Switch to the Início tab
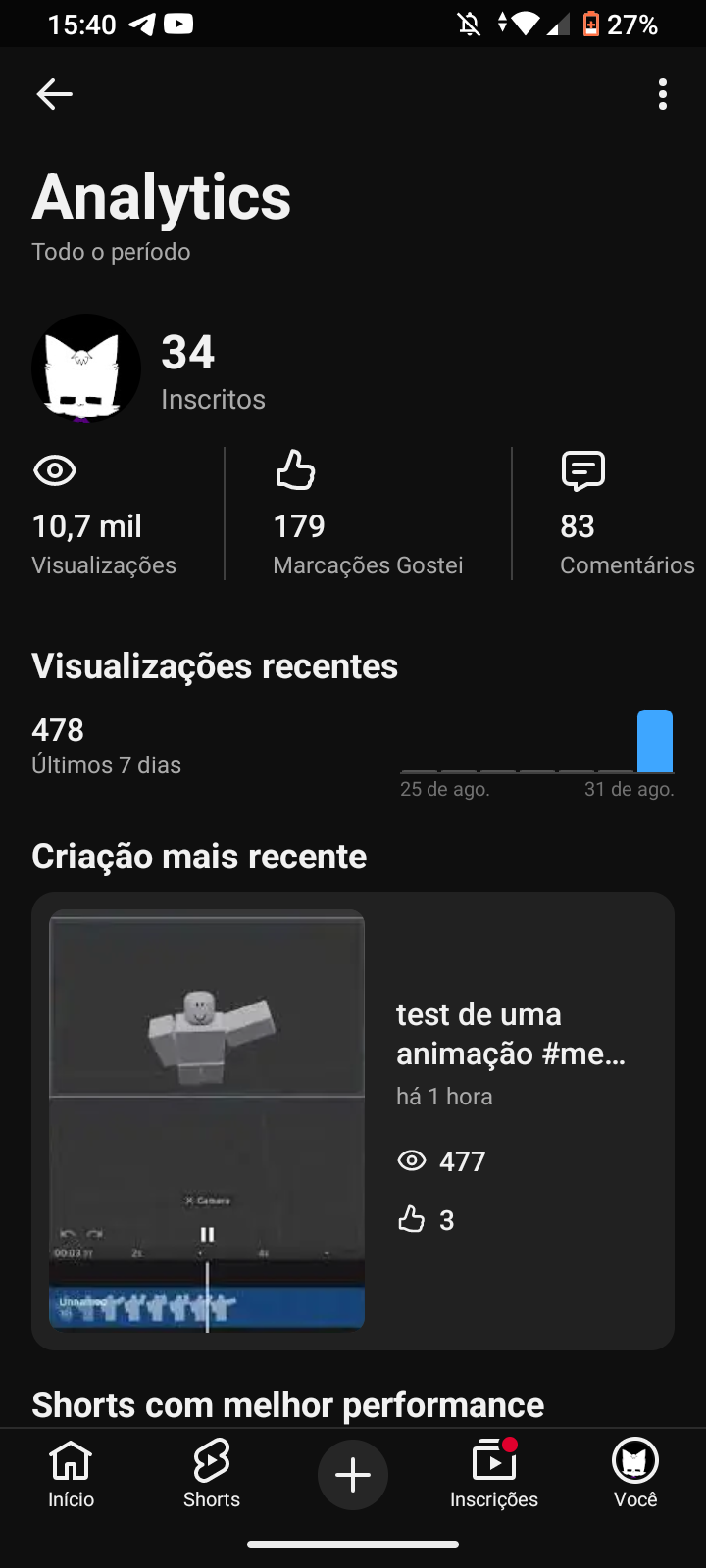This screenshot has height=1568, width=706. (72, 1475)
